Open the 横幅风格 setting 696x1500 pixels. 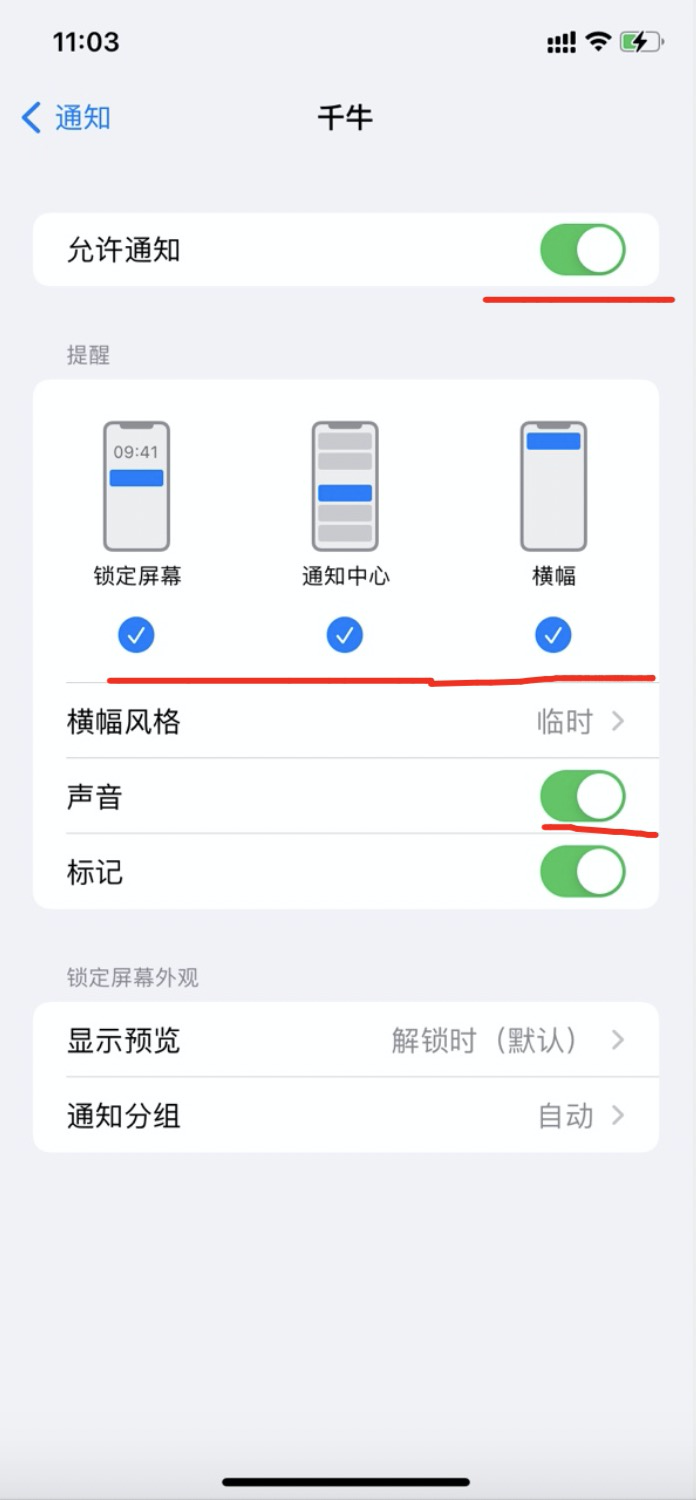[346, 721]
